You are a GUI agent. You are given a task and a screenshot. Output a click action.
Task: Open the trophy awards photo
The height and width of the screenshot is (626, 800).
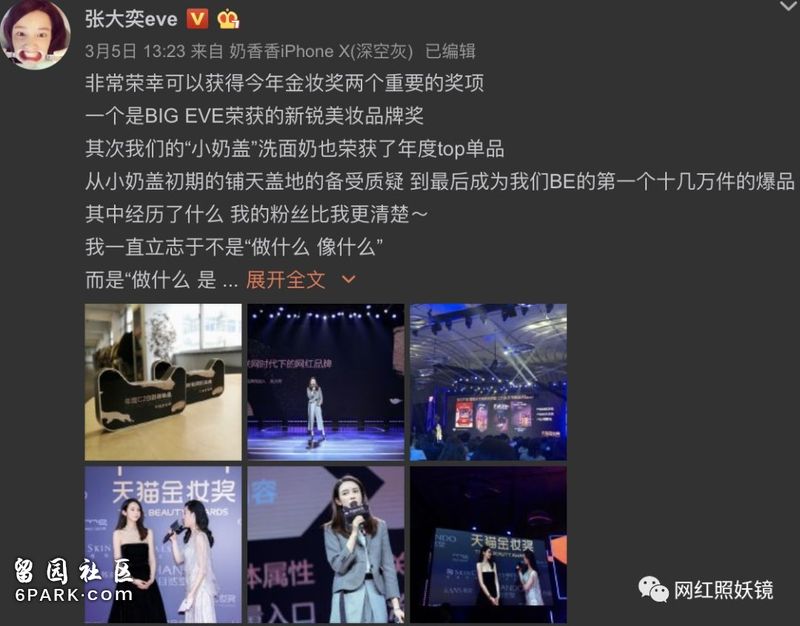coord(162,382)
